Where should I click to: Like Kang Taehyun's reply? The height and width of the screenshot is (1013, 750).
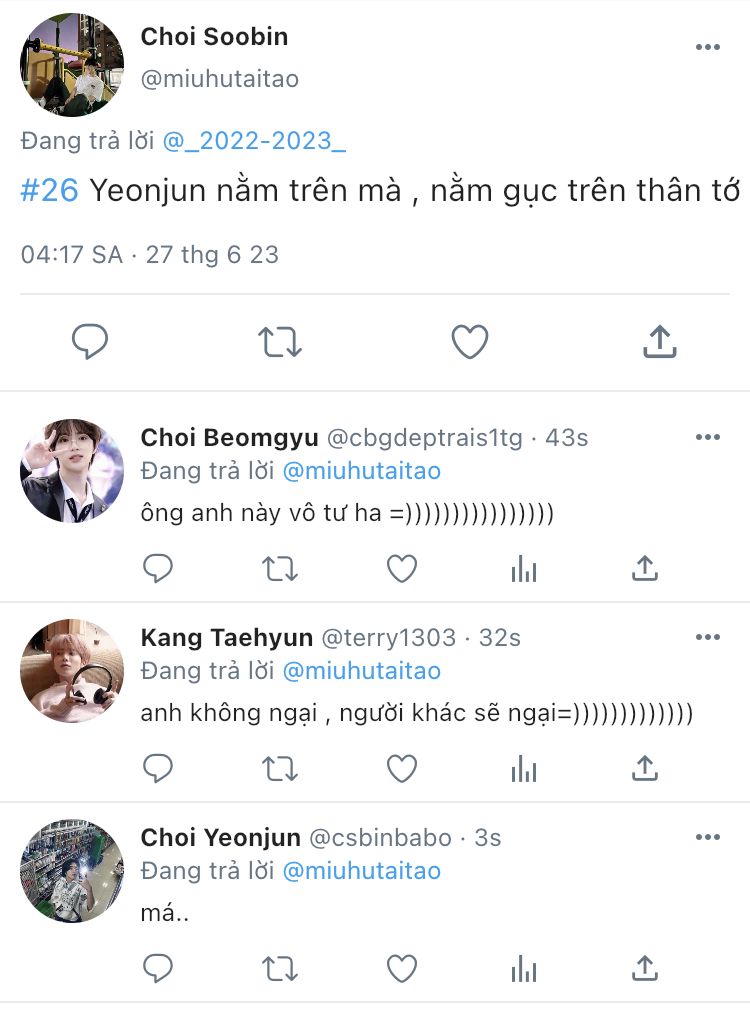tap(401, 768)
